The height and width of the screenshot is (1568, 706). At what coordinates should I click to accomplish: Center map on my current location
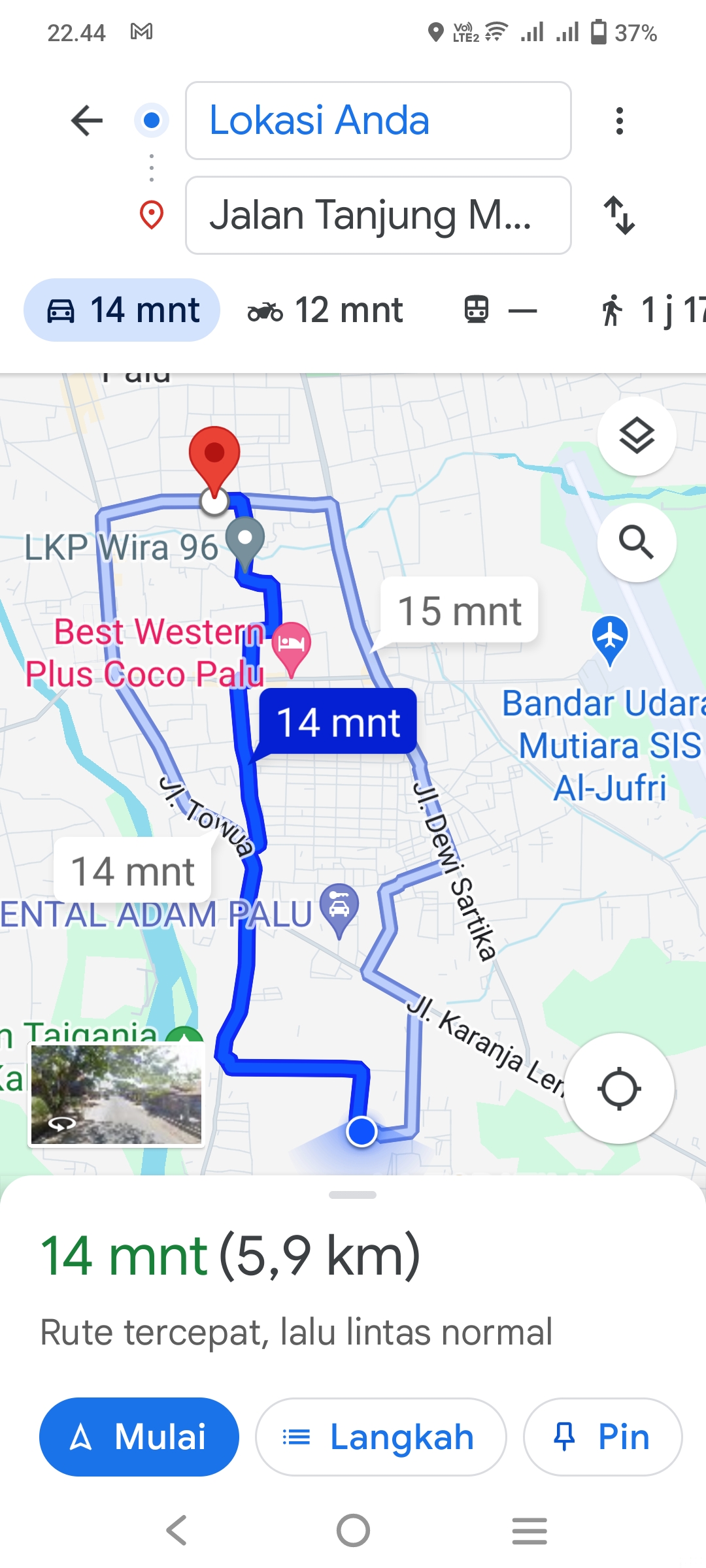click(x=619, y=1088)
